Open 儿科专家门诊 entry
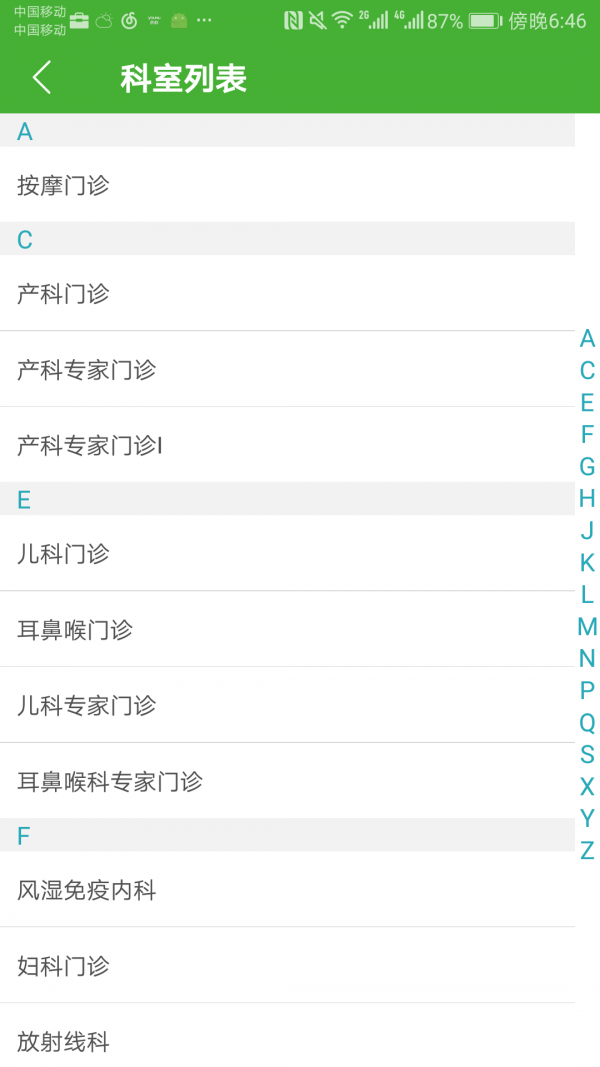600x1067 pixels. pyautogui.click(x=87, y=706)
